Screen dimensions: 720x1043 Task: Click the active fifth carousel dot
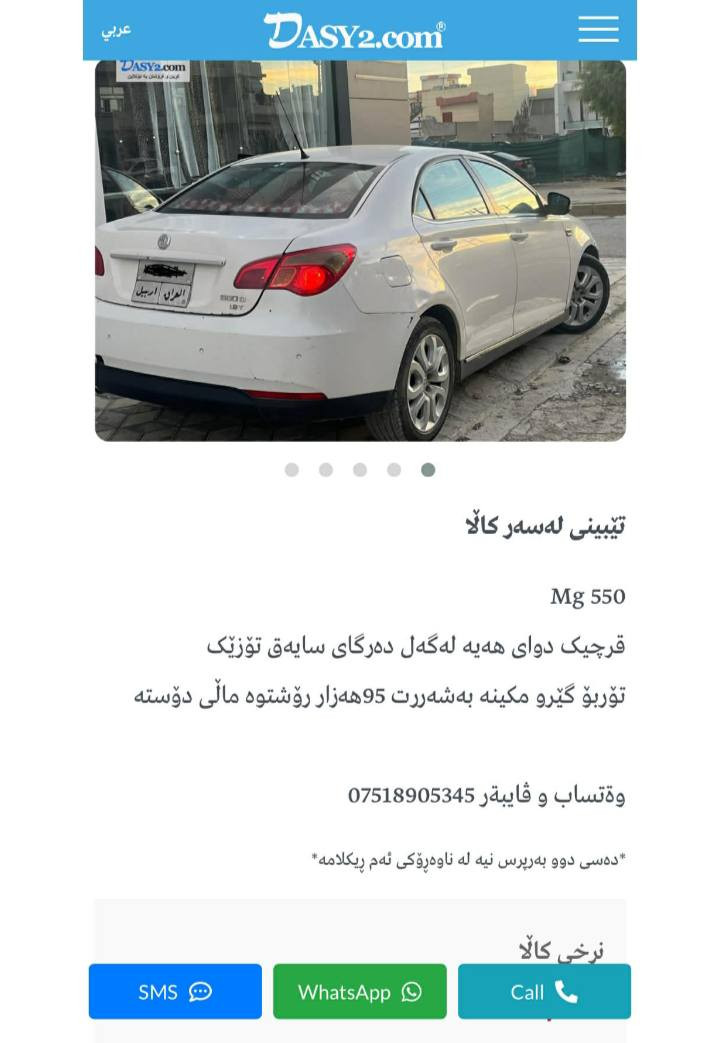pyautogui.click(x=426, y=469)
